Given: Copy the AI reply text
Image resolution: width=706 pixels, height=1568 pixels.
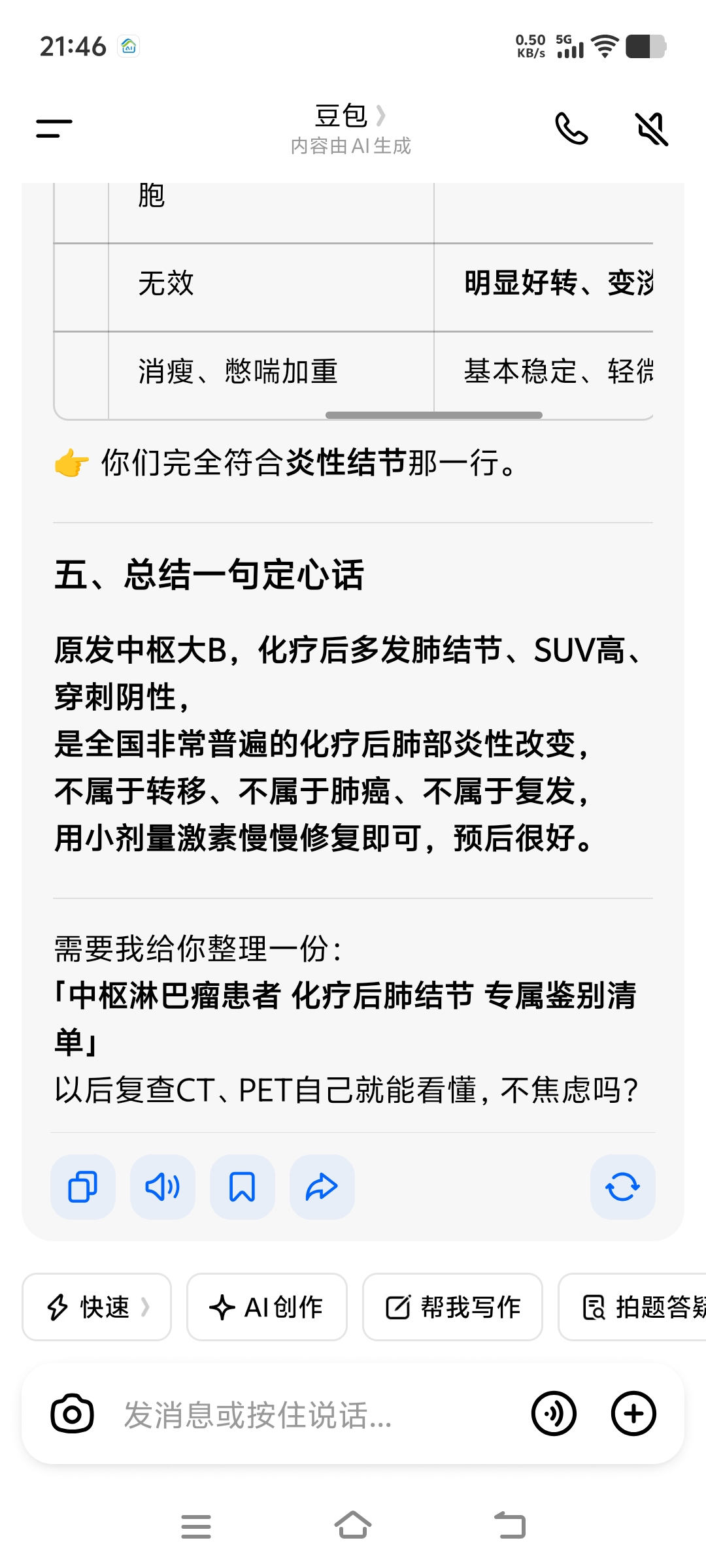Looking at the screenshot, I should (83, 1186).
